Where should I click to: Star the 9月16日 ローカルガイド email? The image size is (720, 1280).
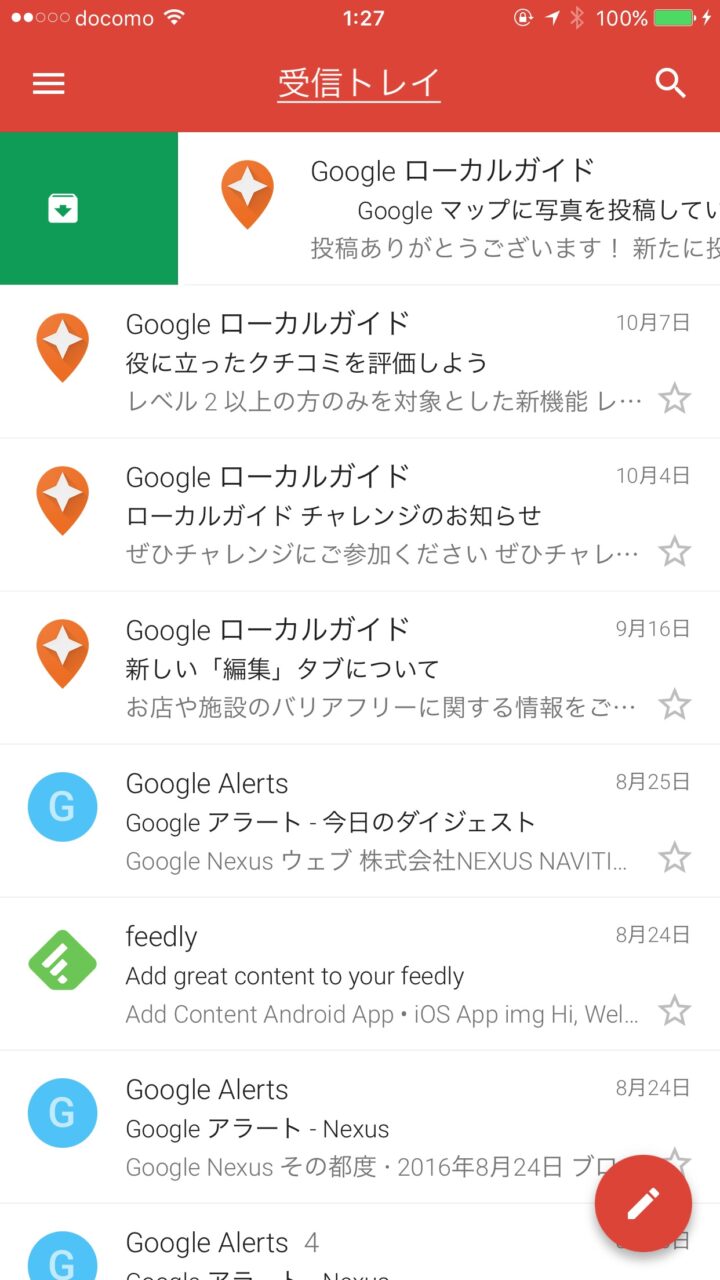pyautogui.click(x=675, y=704)
